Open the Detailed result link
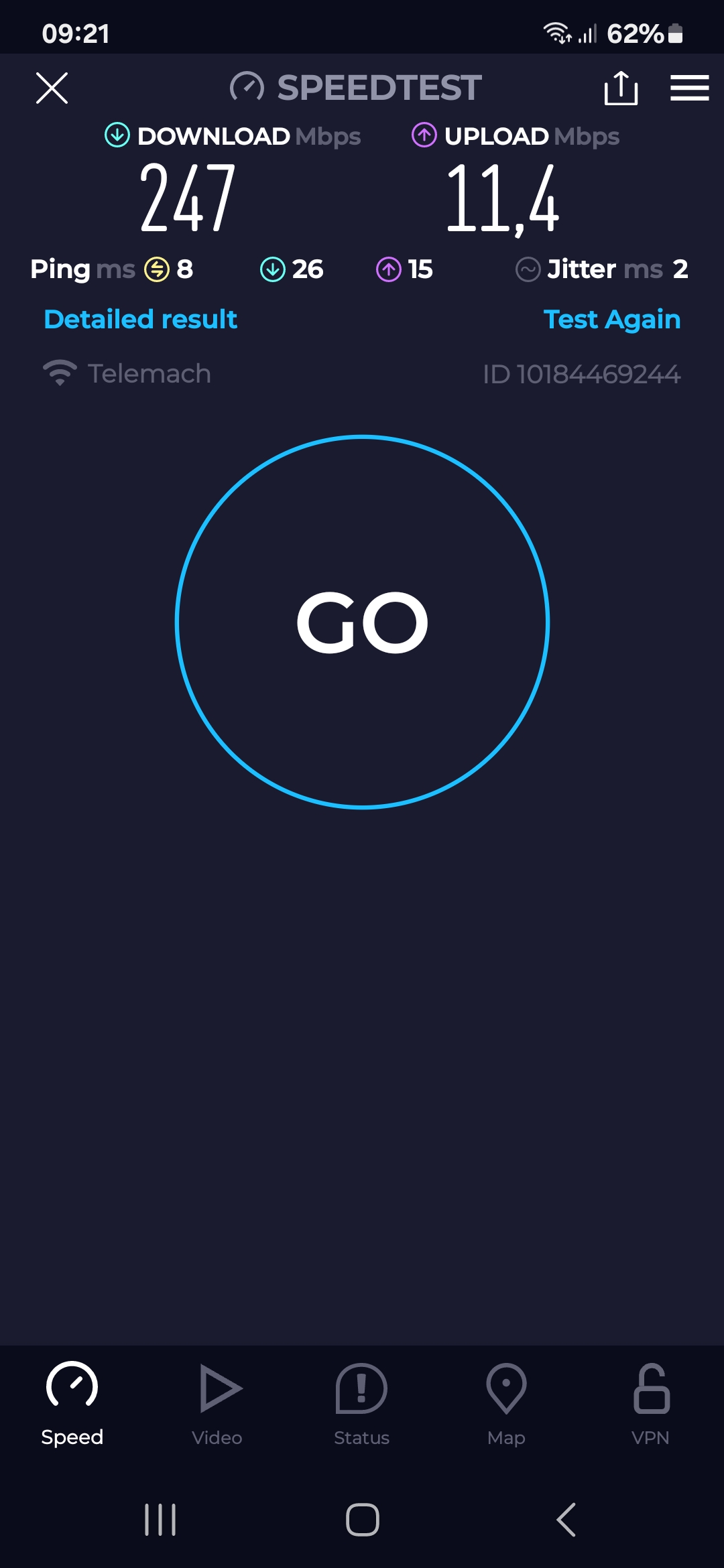 [140, 319]
